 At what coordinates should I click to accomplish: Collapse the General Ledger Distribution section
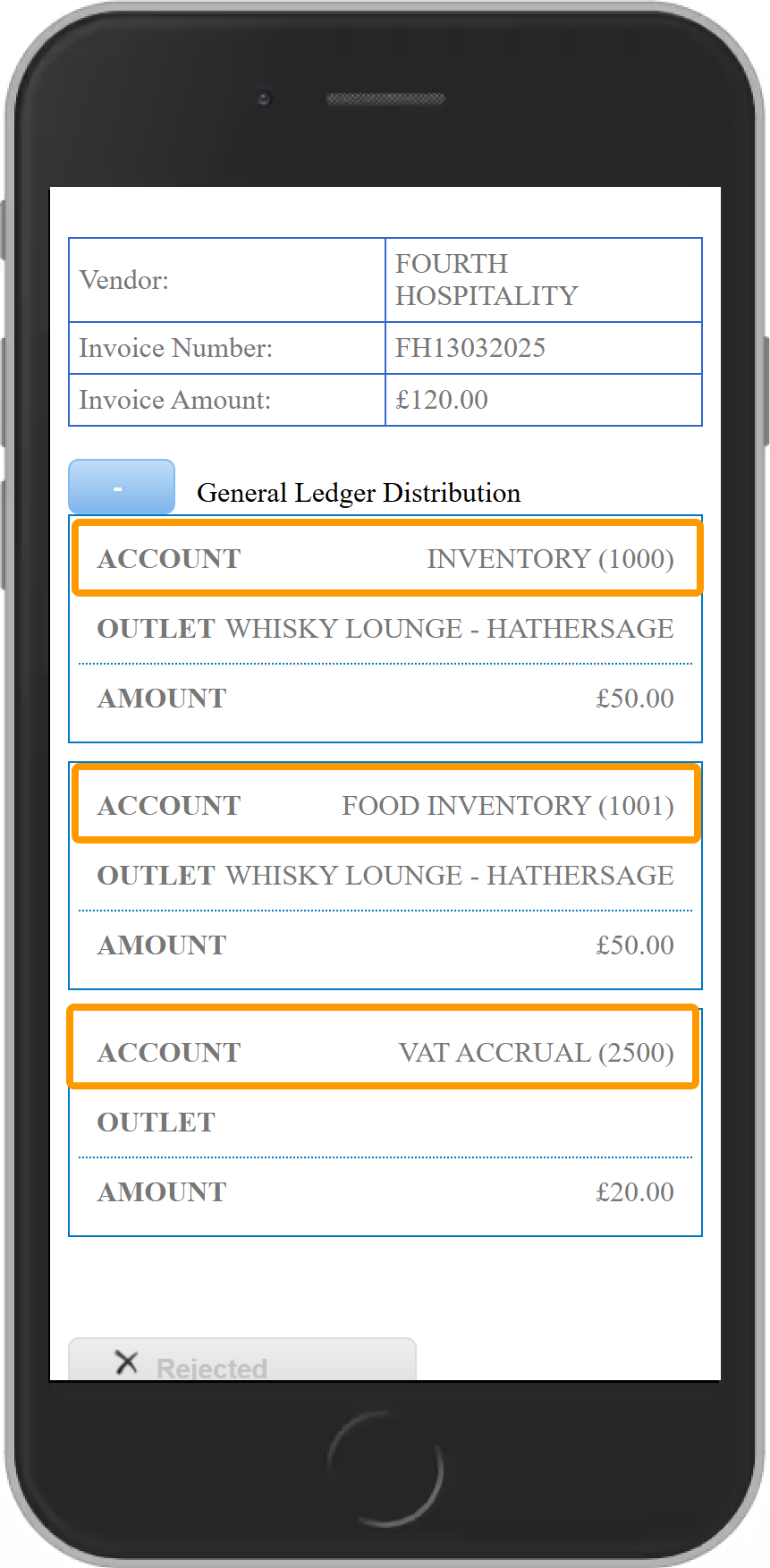(122, 487)
